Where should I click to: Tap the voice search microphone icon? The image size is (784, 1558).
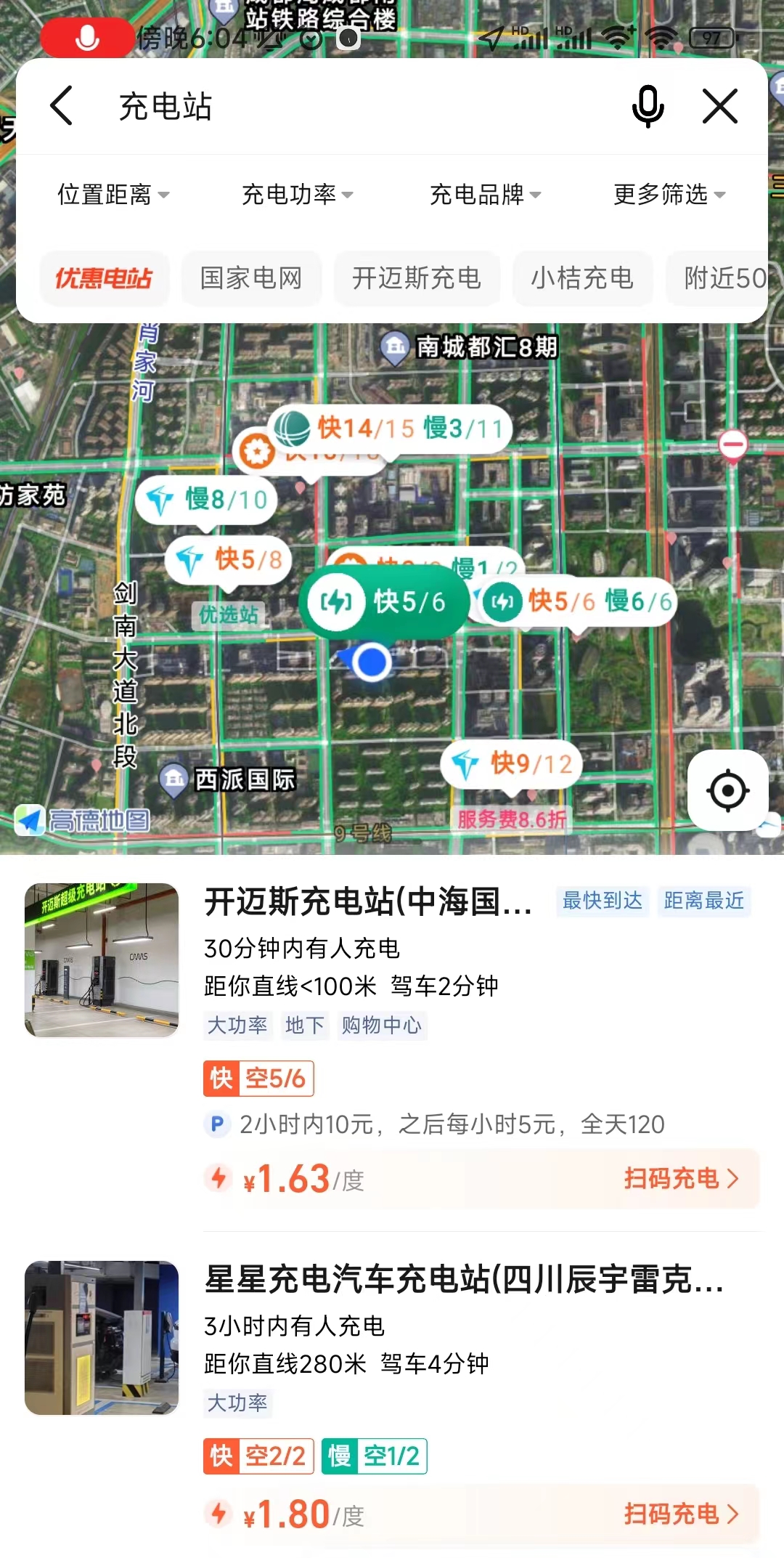pos(648,106)
